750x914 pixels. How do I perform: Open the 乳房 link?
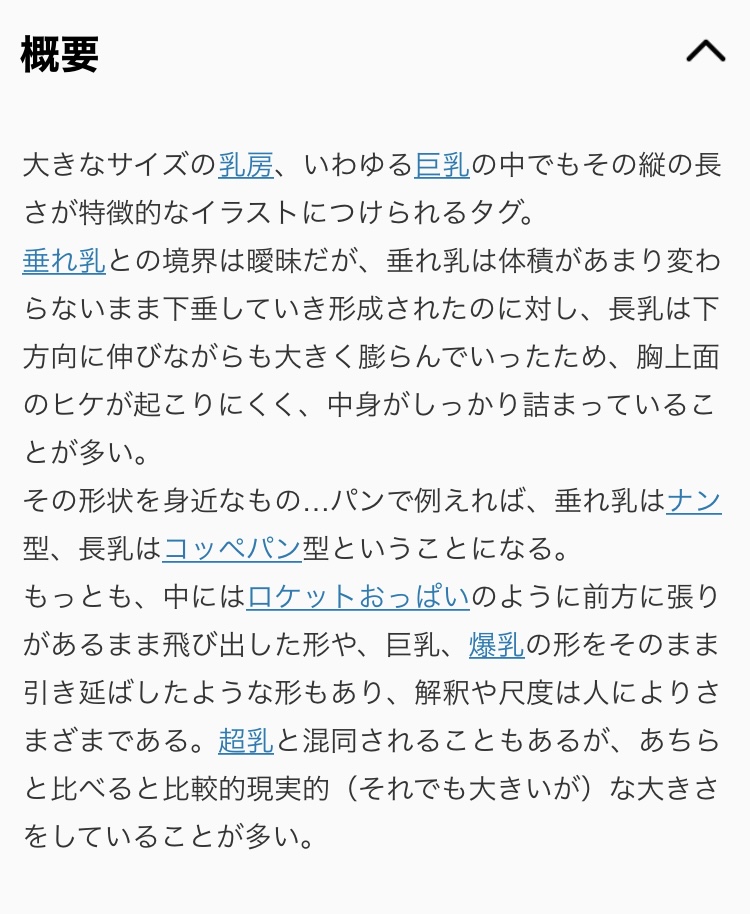point(246,165)
